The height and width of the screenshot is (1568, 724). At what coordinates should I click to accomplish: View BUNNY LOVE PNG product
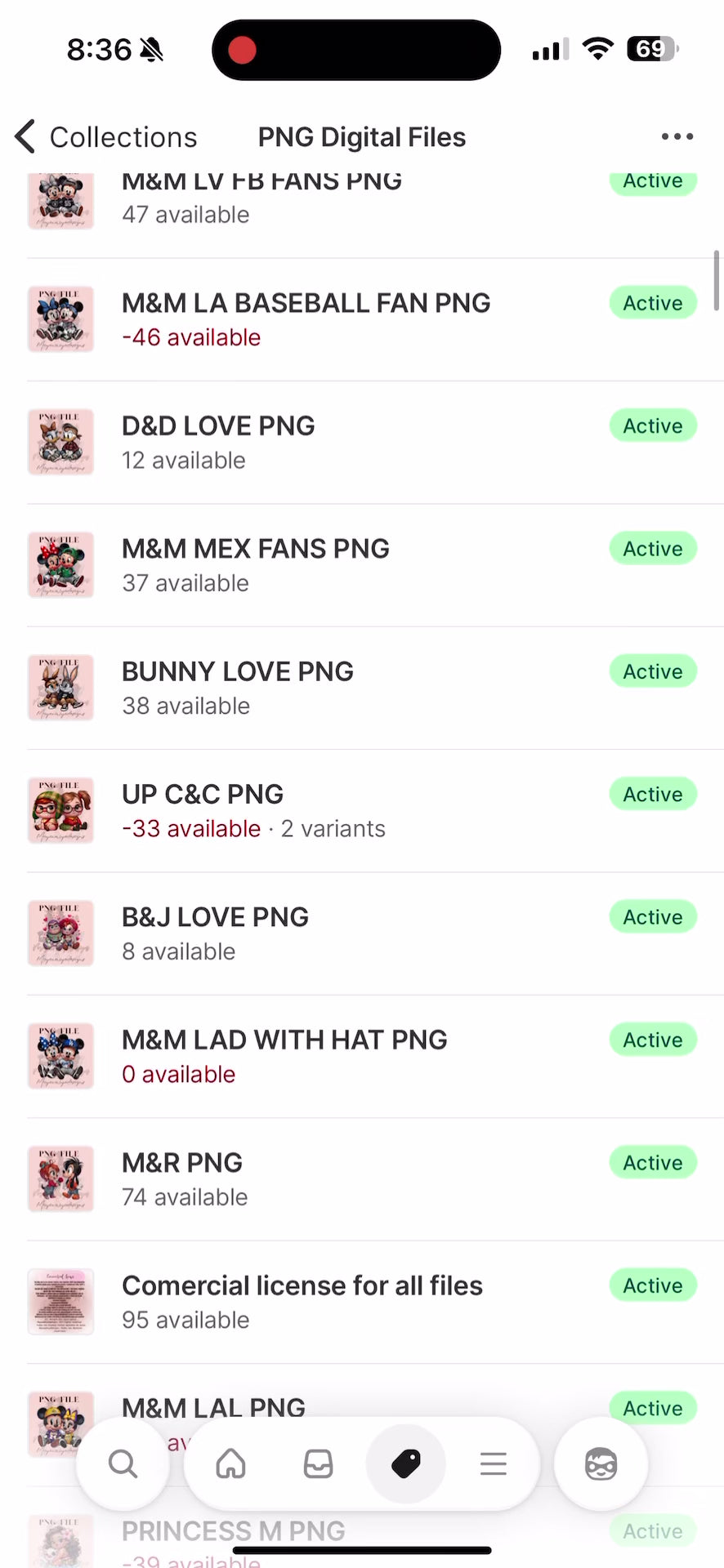[237, 688]
